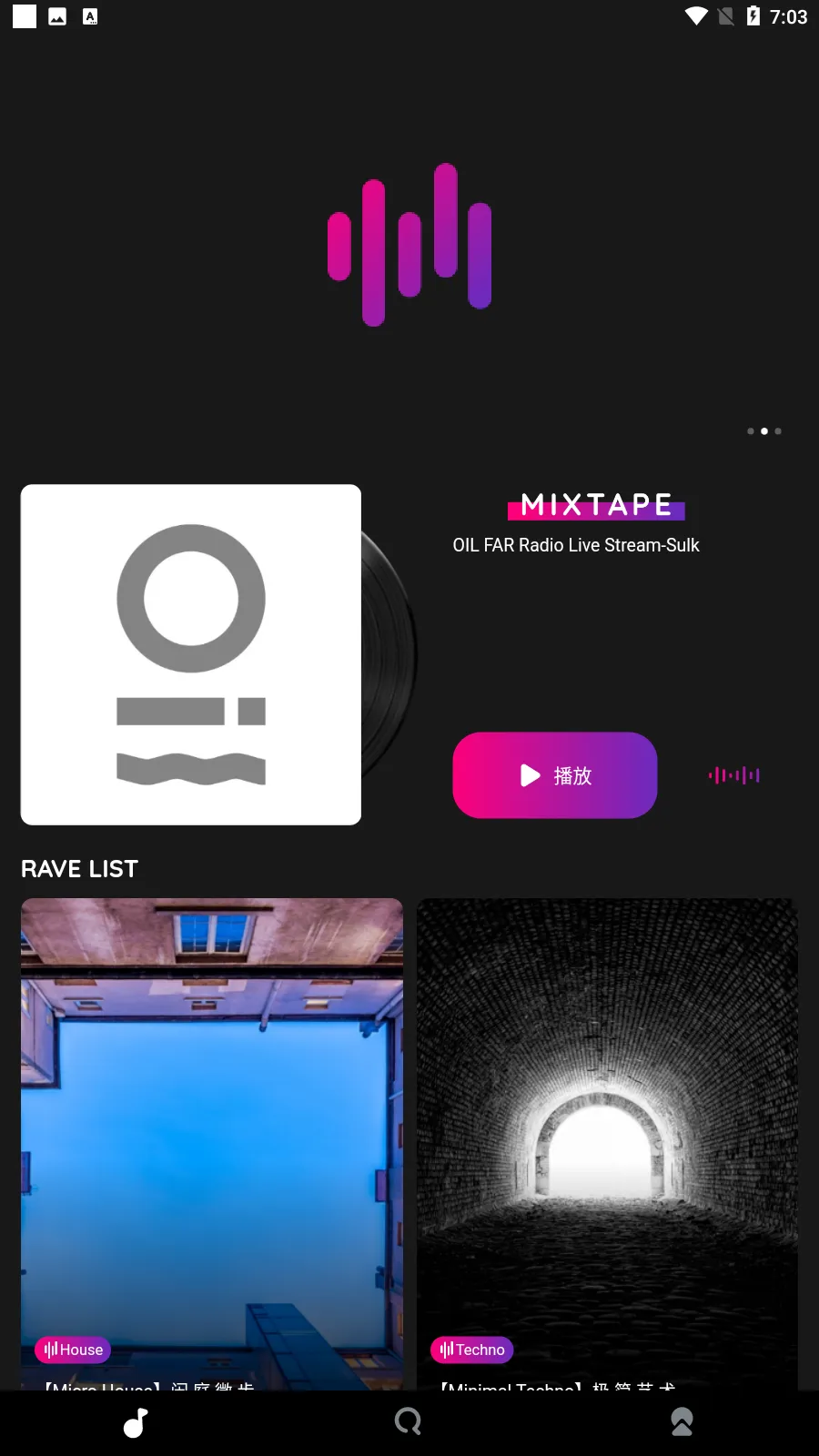The width and height of the screenshot is (819, 1456).
Task: Open the House rave list card
Action: tap(211, 1137)
